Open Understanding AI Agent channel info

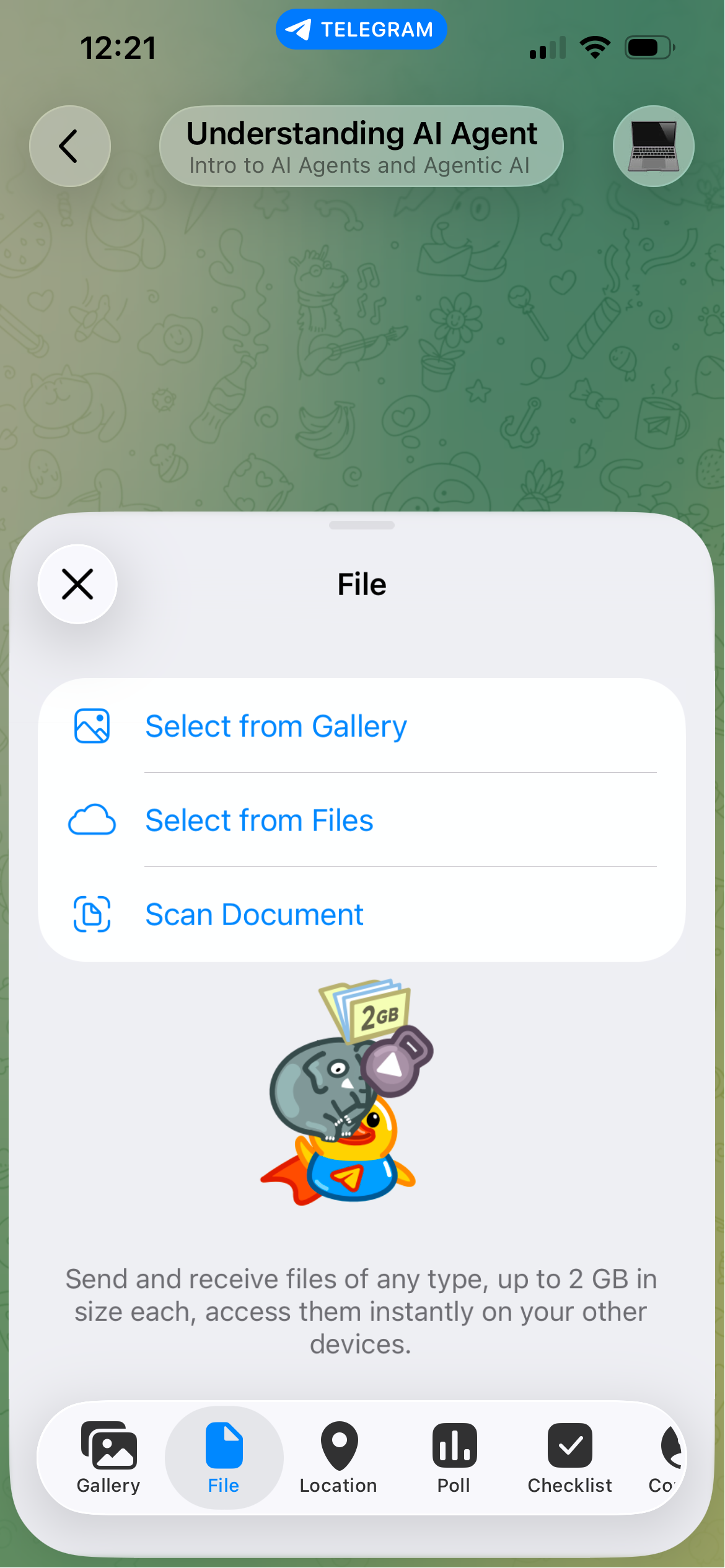click(361, 147)
